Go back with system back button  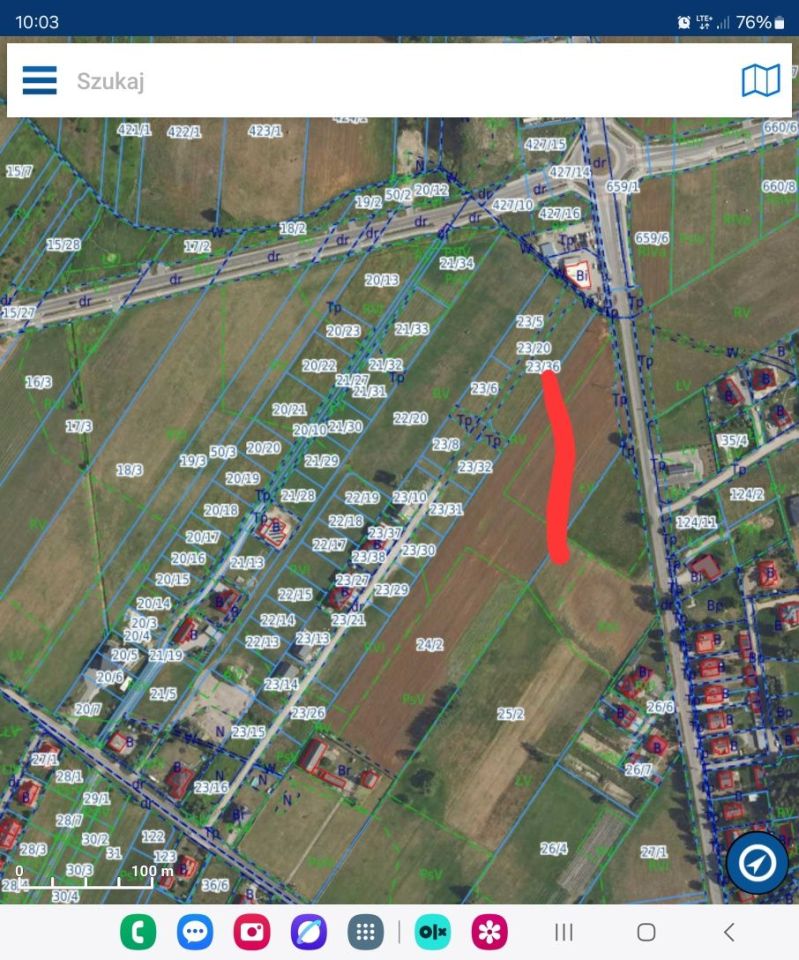point(729,932)
